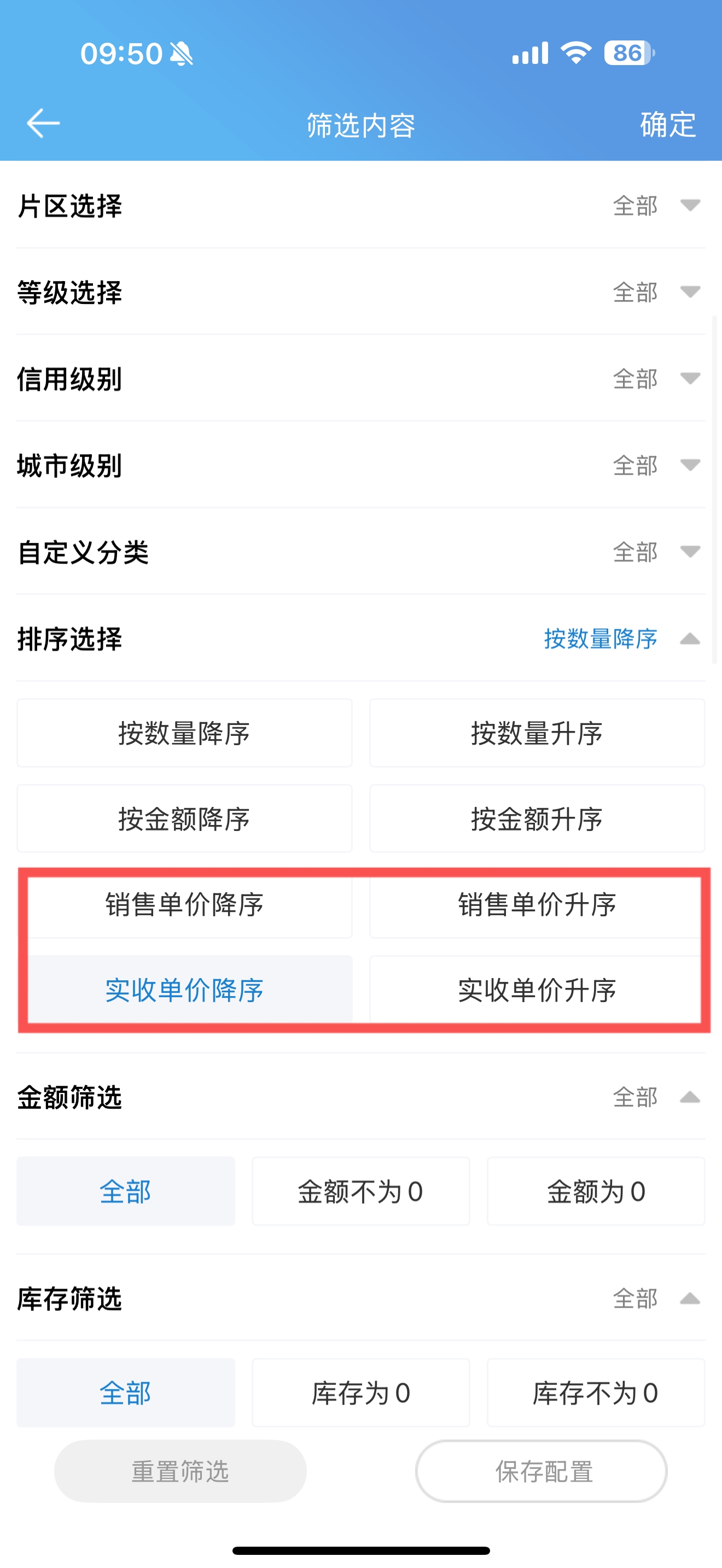722x1568 pixels.
Task: Choose 按金额升序 sorting
Action: pyautogui.click(x=537, y=818)
